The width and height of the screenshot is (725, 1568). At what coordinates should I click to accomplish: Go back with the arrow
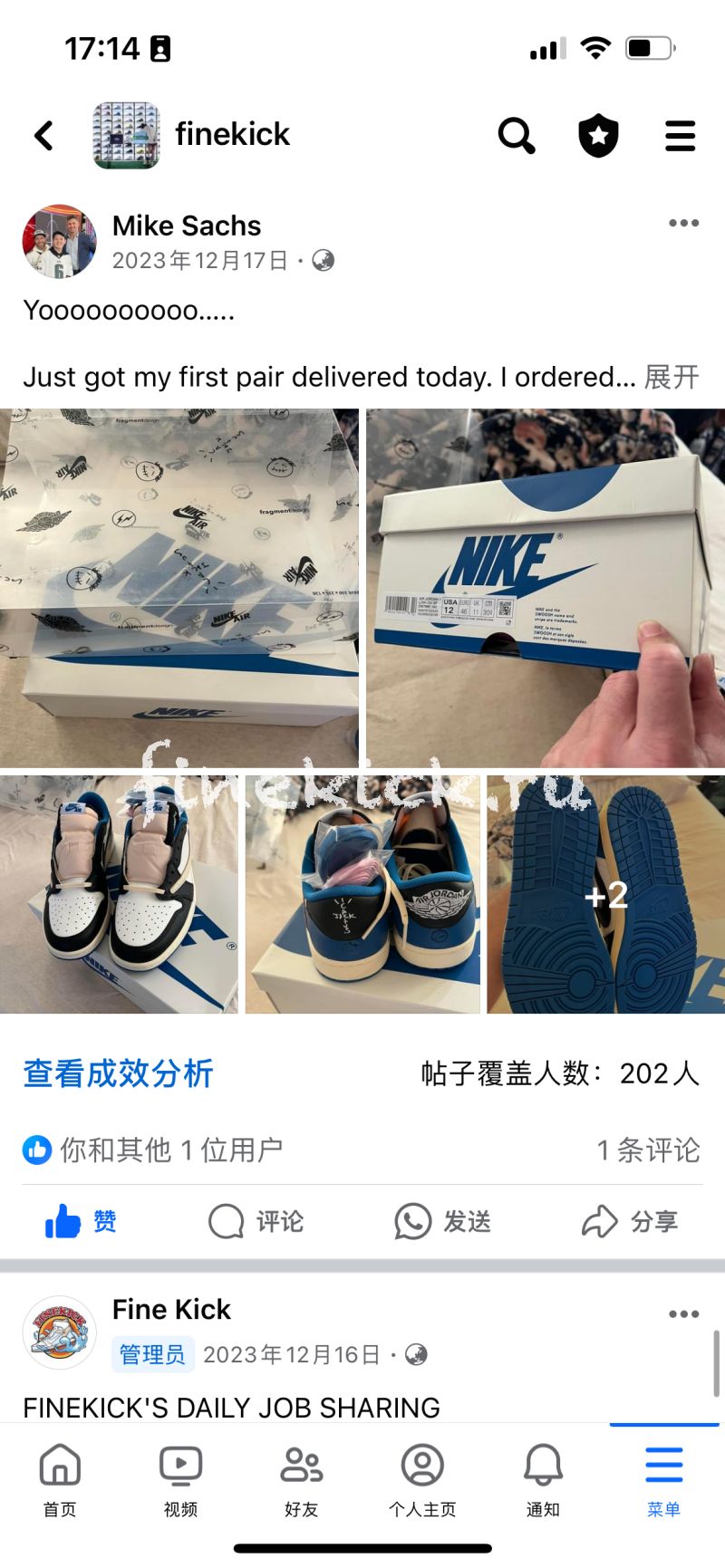[43, 136]
